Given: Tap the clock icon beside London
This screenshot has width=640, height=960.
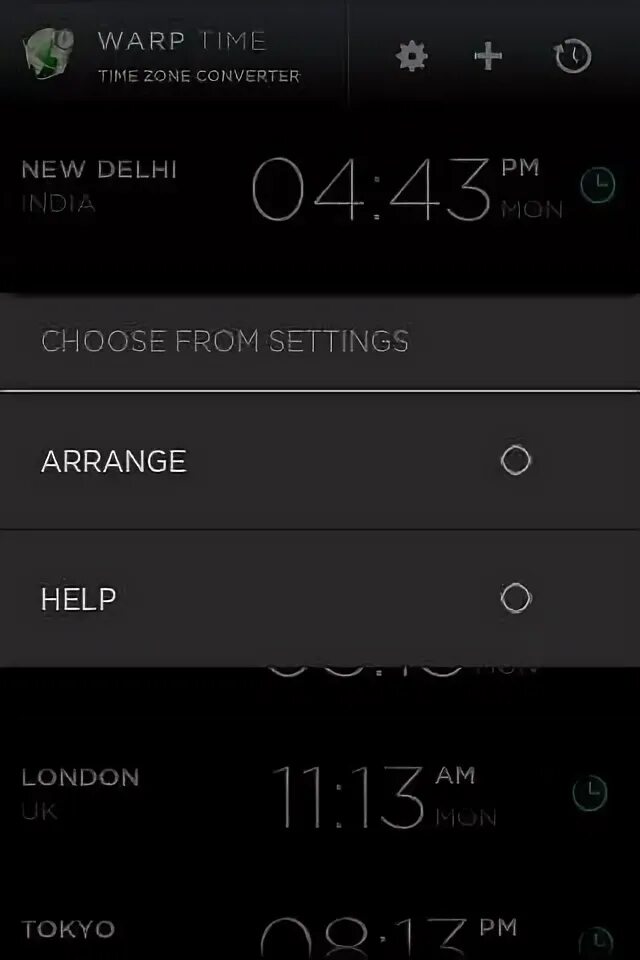Looking at the screenshot, I should 589,794.
